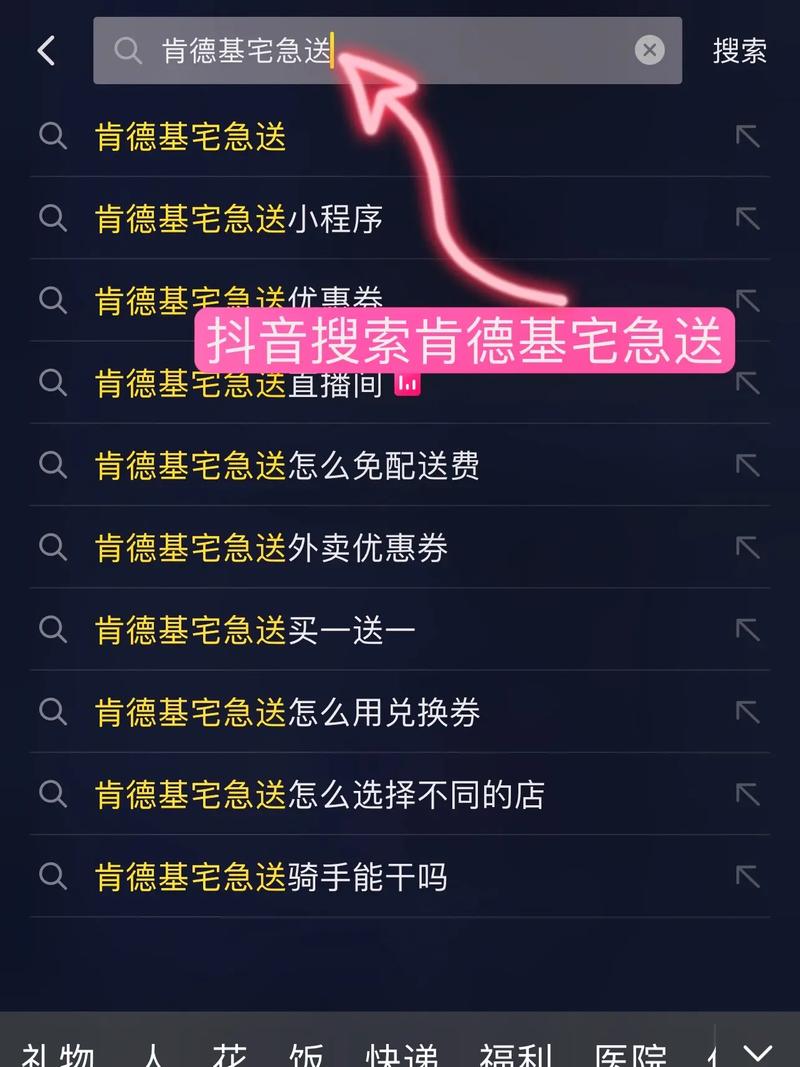
Task: Click magnifier next to 肯德基宅急送买一送一
Action: (52, 630)
